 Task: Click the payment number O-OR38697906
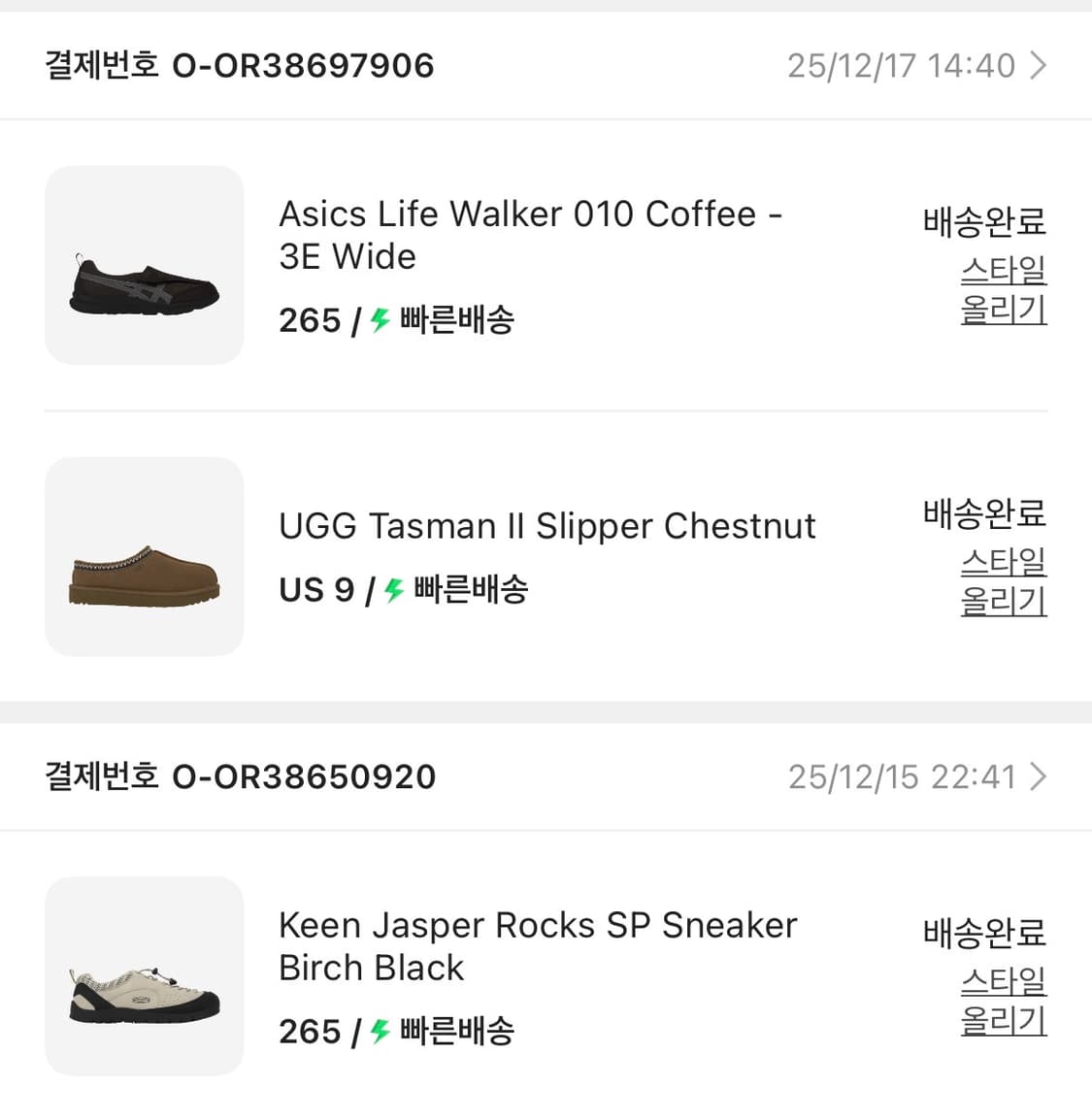(303, 66)
